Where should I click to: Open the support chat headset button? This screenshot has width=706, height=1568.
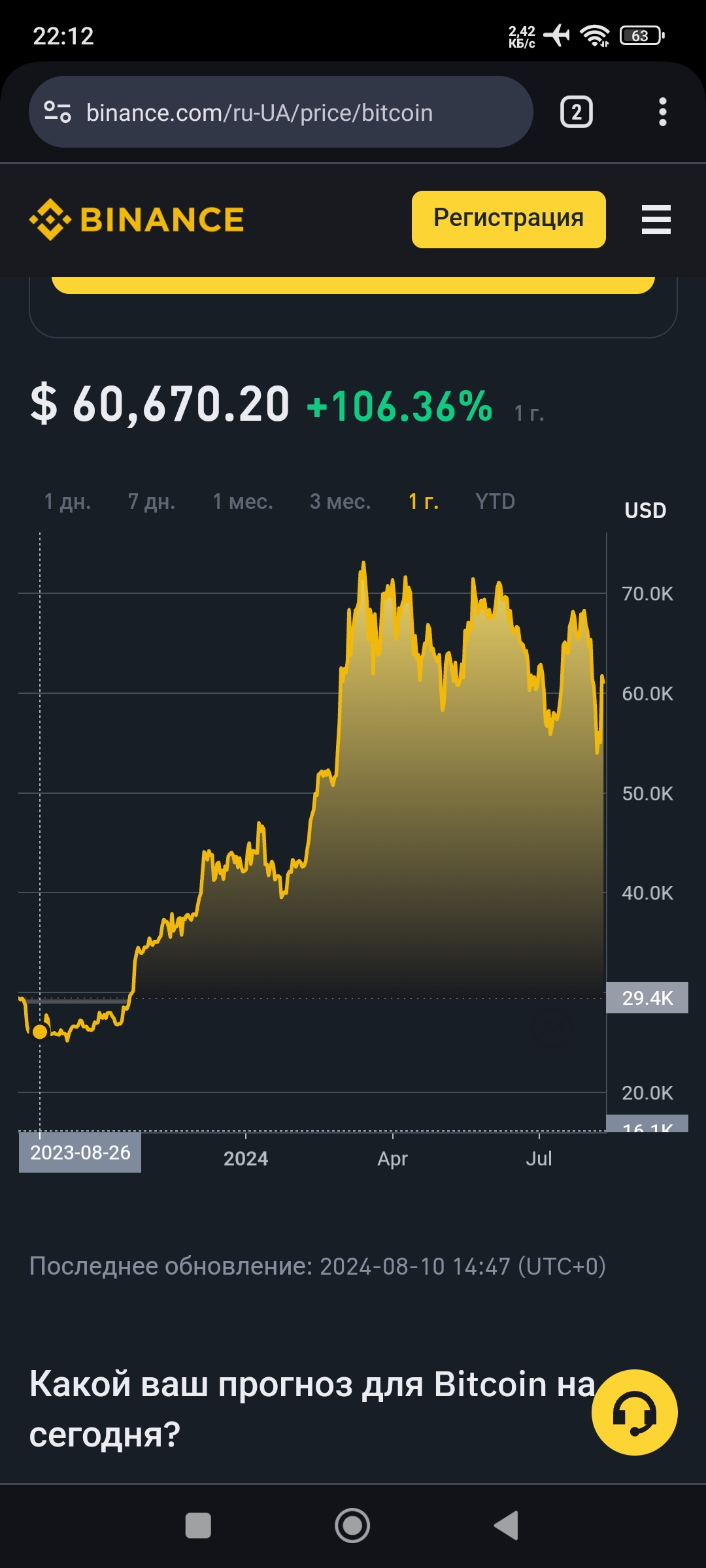click(x=634, y=1412)
